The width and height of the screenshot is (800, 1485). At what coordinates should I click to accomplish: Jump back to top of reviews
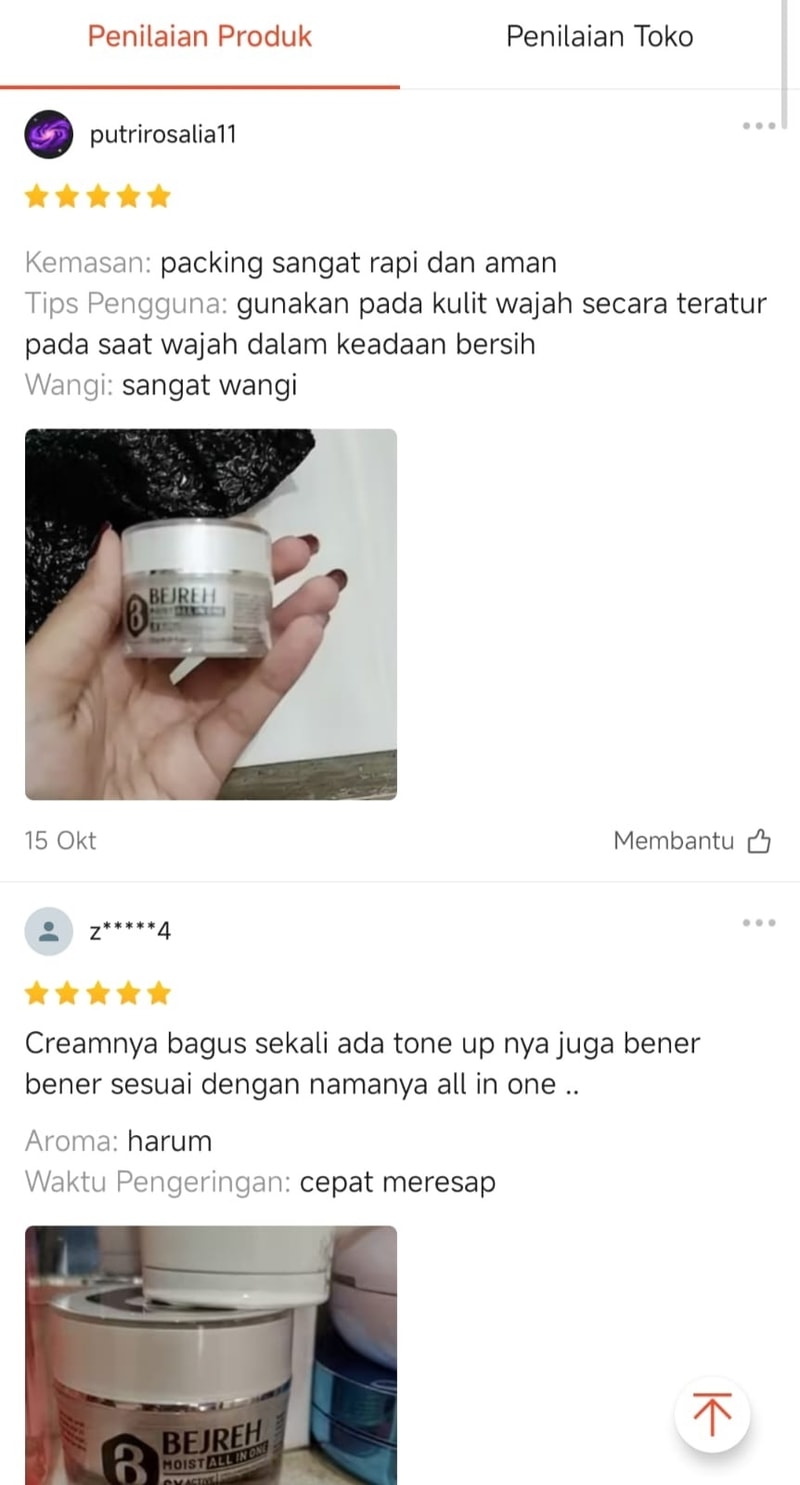[712, 1415]
